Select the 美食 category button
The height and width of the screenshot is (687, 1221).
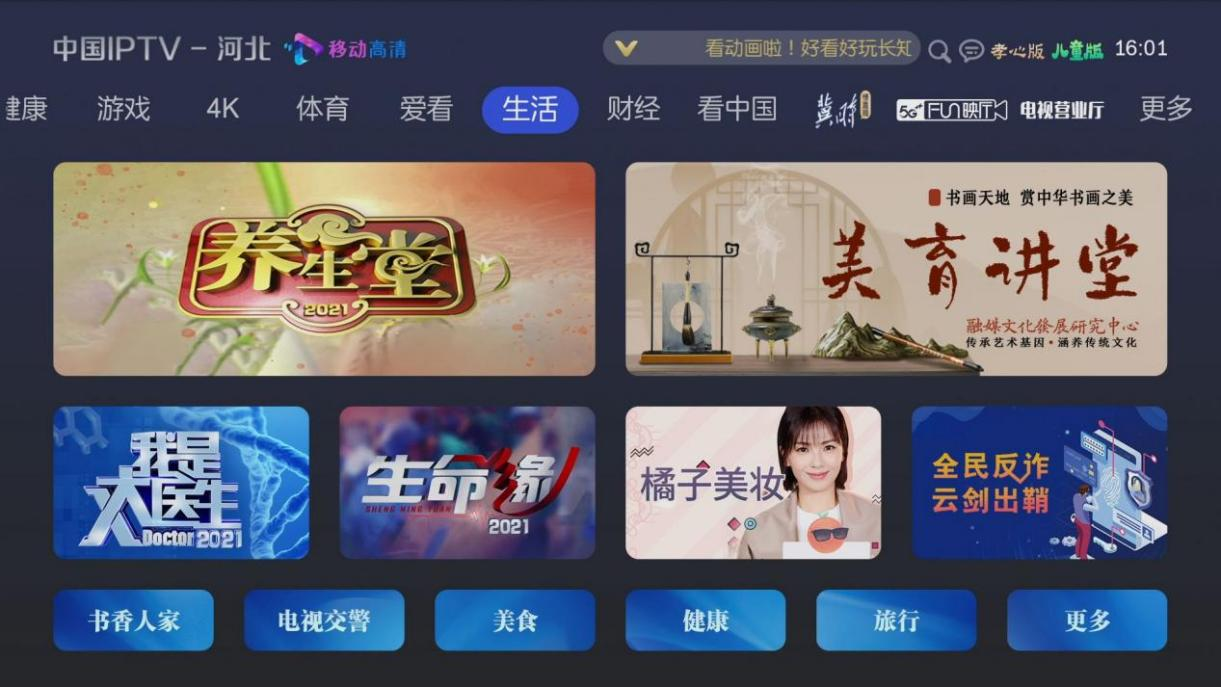tap(515, 620)
